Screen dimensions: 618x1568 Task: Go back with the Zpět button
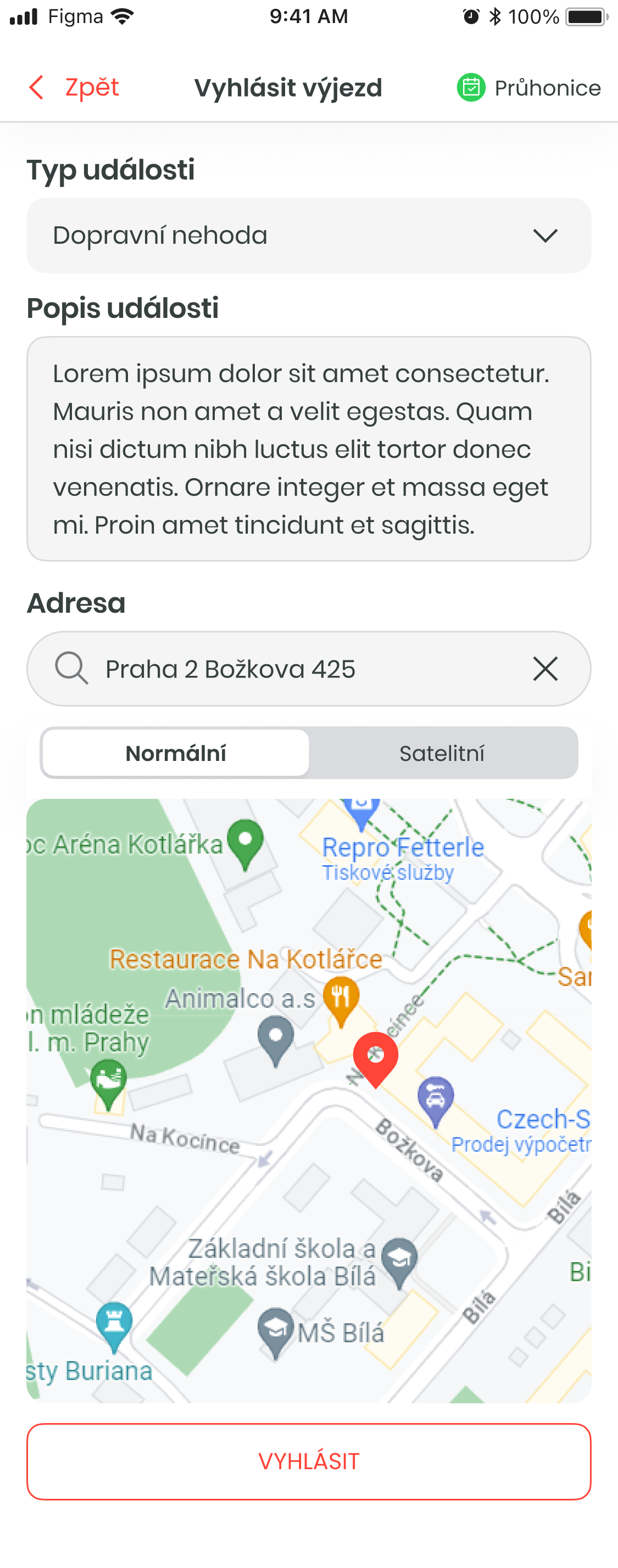coord(74,88)
